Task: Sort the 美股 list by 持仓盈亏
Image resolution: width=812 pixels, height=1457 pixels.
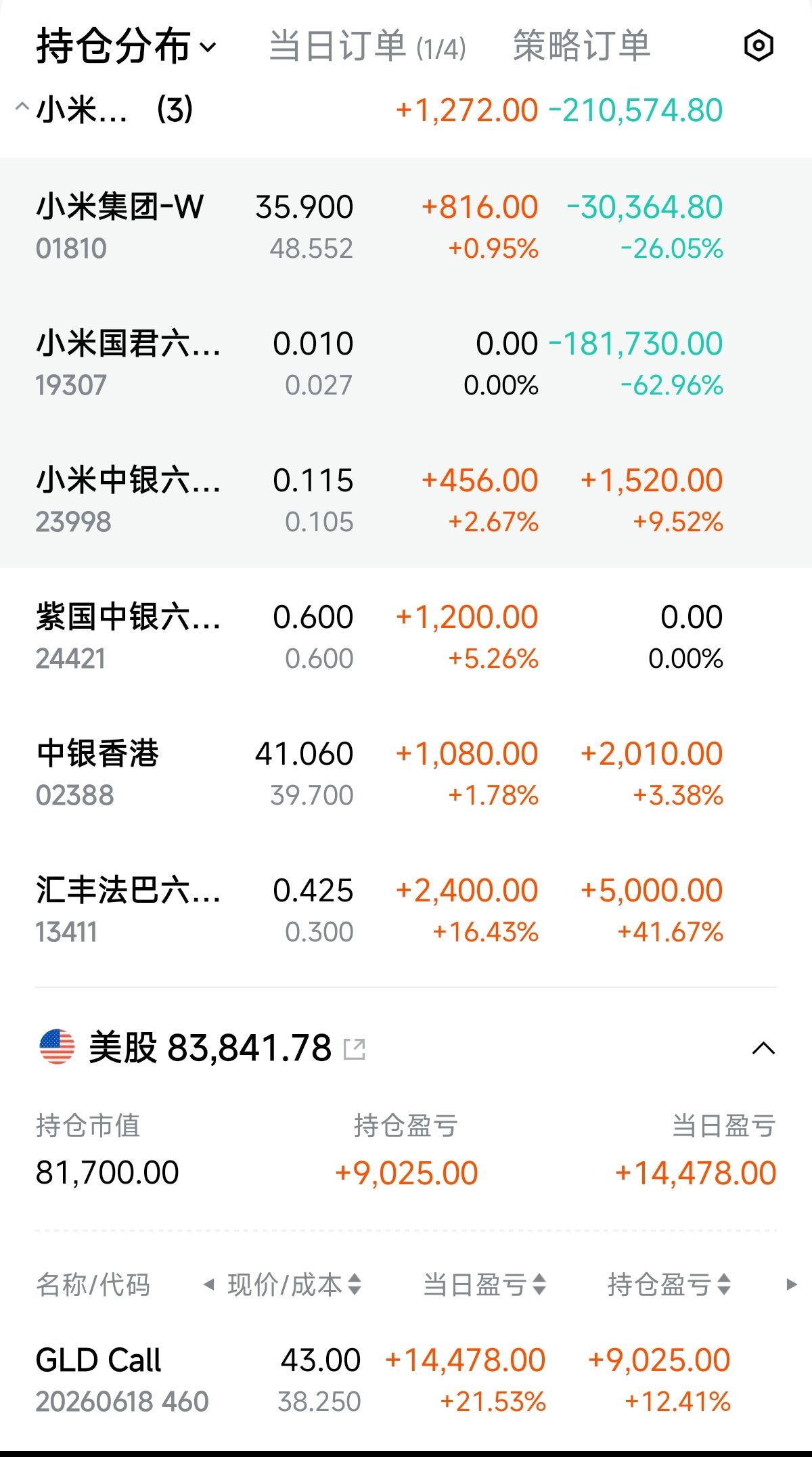Action: tap(669, 1284)
